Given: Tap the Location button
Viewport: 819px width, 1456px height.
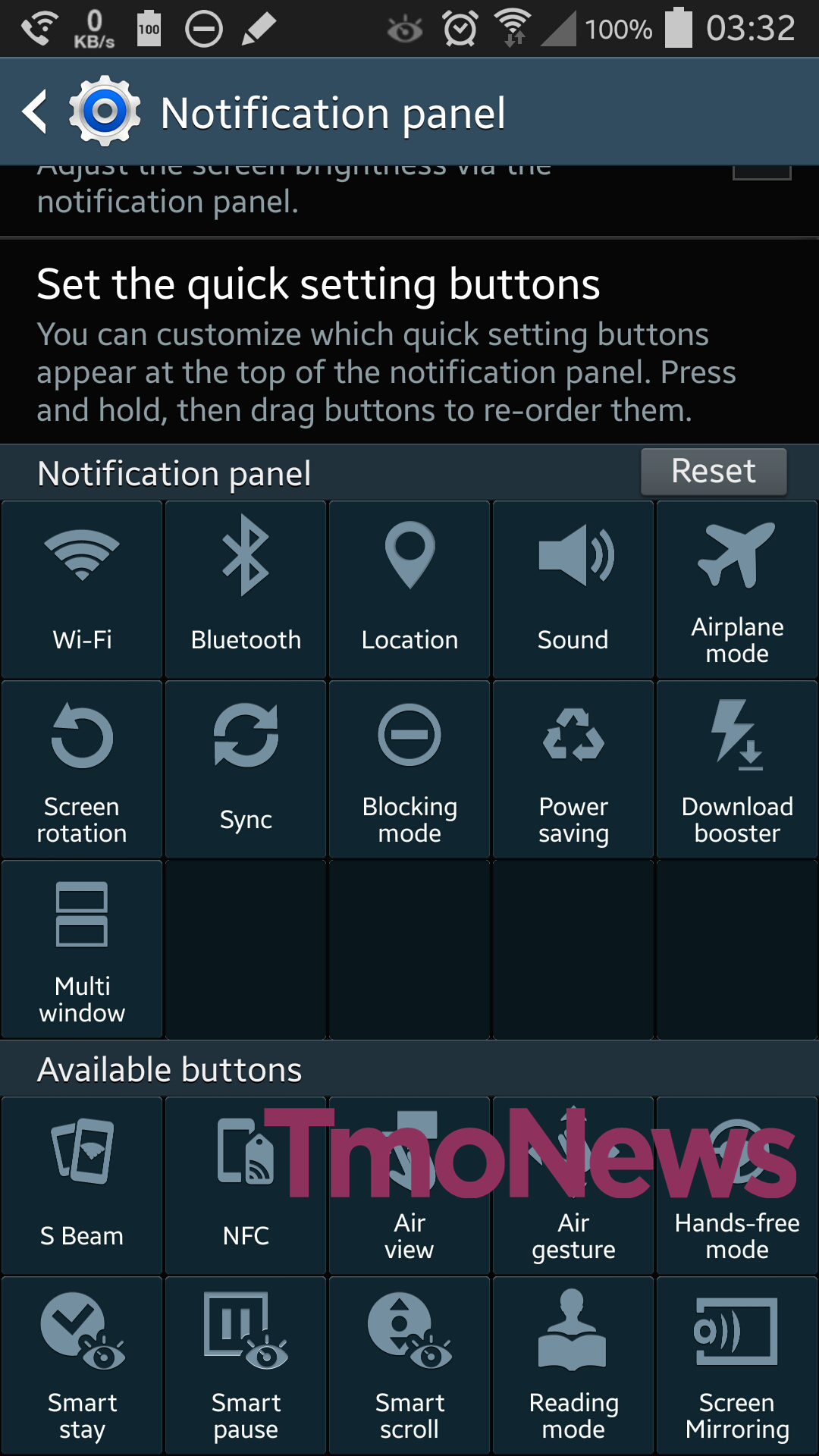Looking at the screenshot, I should click(x=409, y=589).
